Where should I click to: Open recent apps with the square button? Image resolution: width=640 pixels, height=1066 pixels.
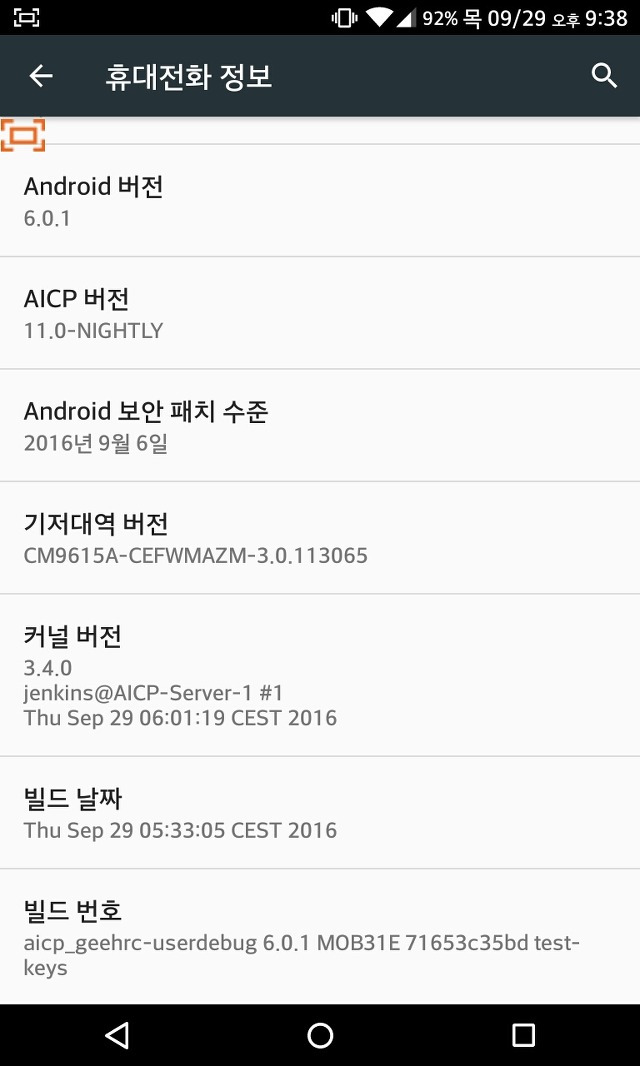point(523,1035)
